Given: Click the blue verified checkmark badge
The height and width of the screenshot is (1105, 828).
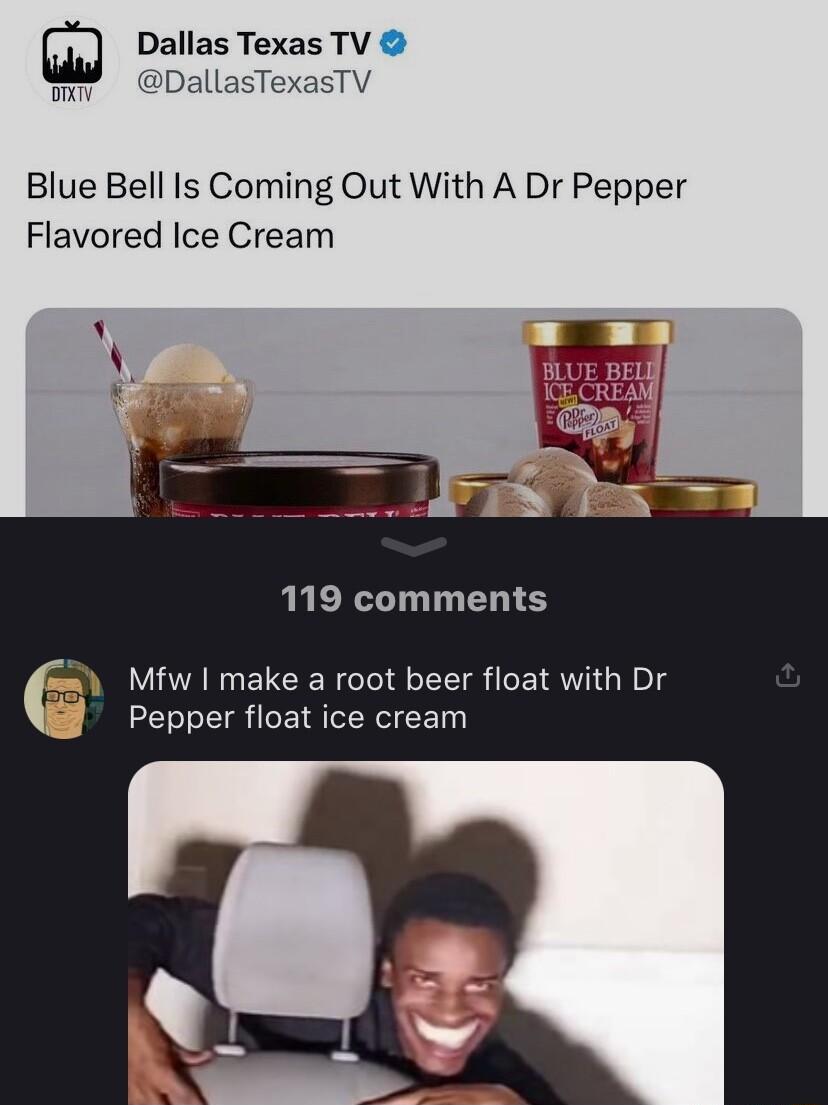Looking at the screenshot, I should coord(395,43).
